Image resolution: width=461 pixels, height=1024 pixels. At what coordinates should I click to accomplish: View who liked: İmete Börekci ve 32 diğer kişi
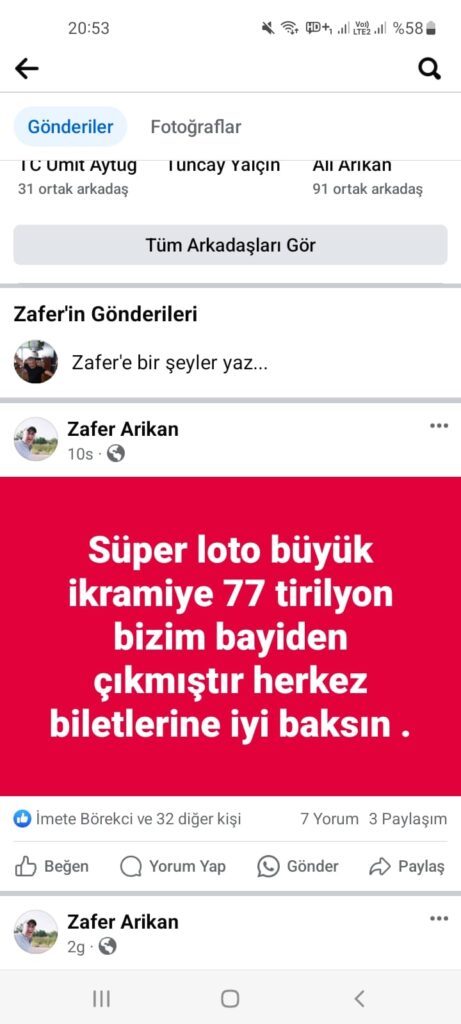point(128,818)
